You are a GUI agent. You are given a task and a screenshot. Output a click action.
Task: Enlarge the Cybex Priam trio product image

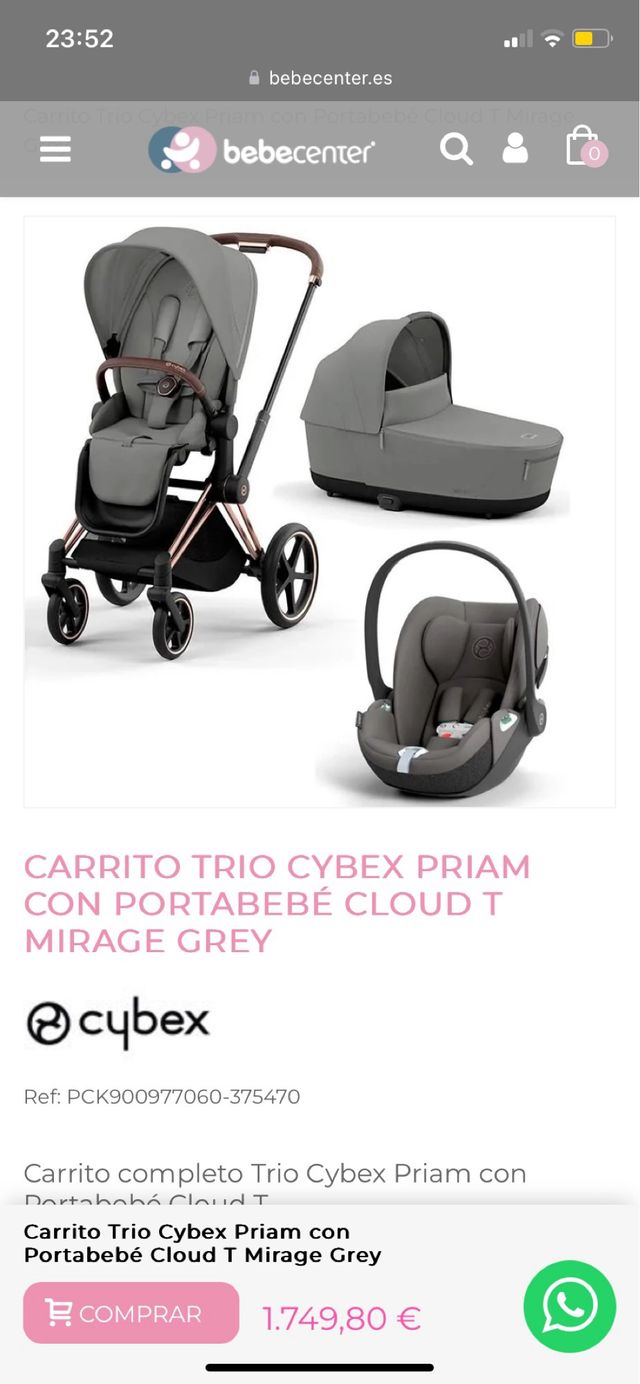coord(319,511)
